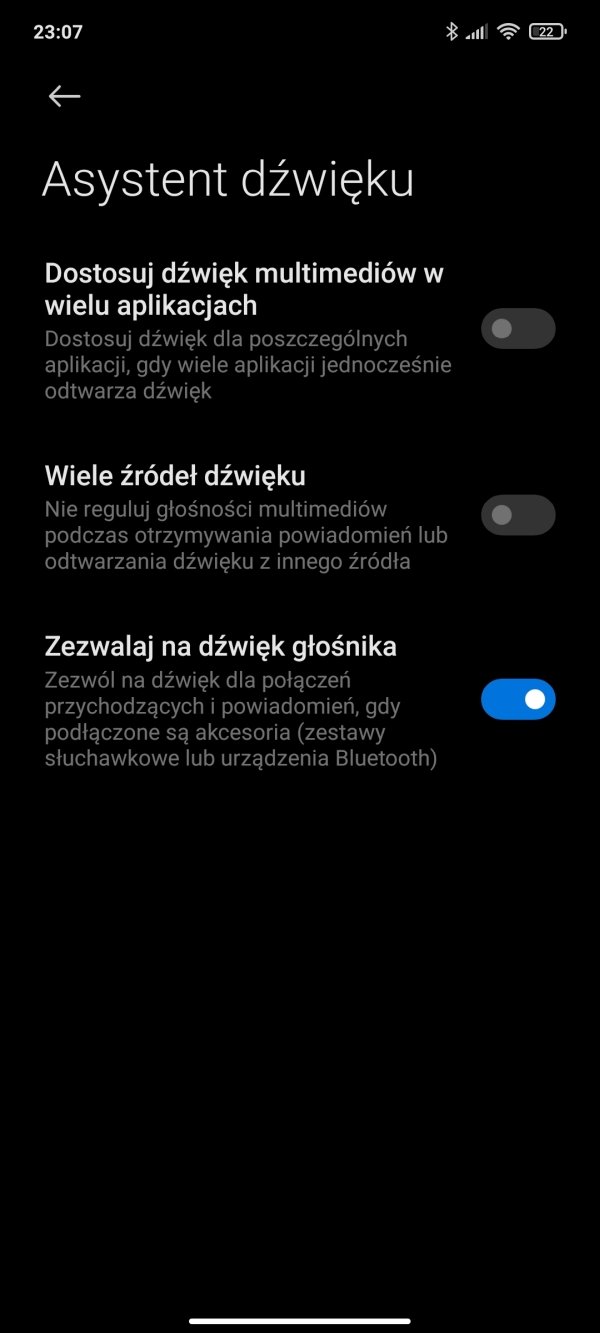Viewport: 600px width, 1333px height.
Task: Turn on Wiele źródeł dźwięku switch
Action: click(x=518, y=514)
